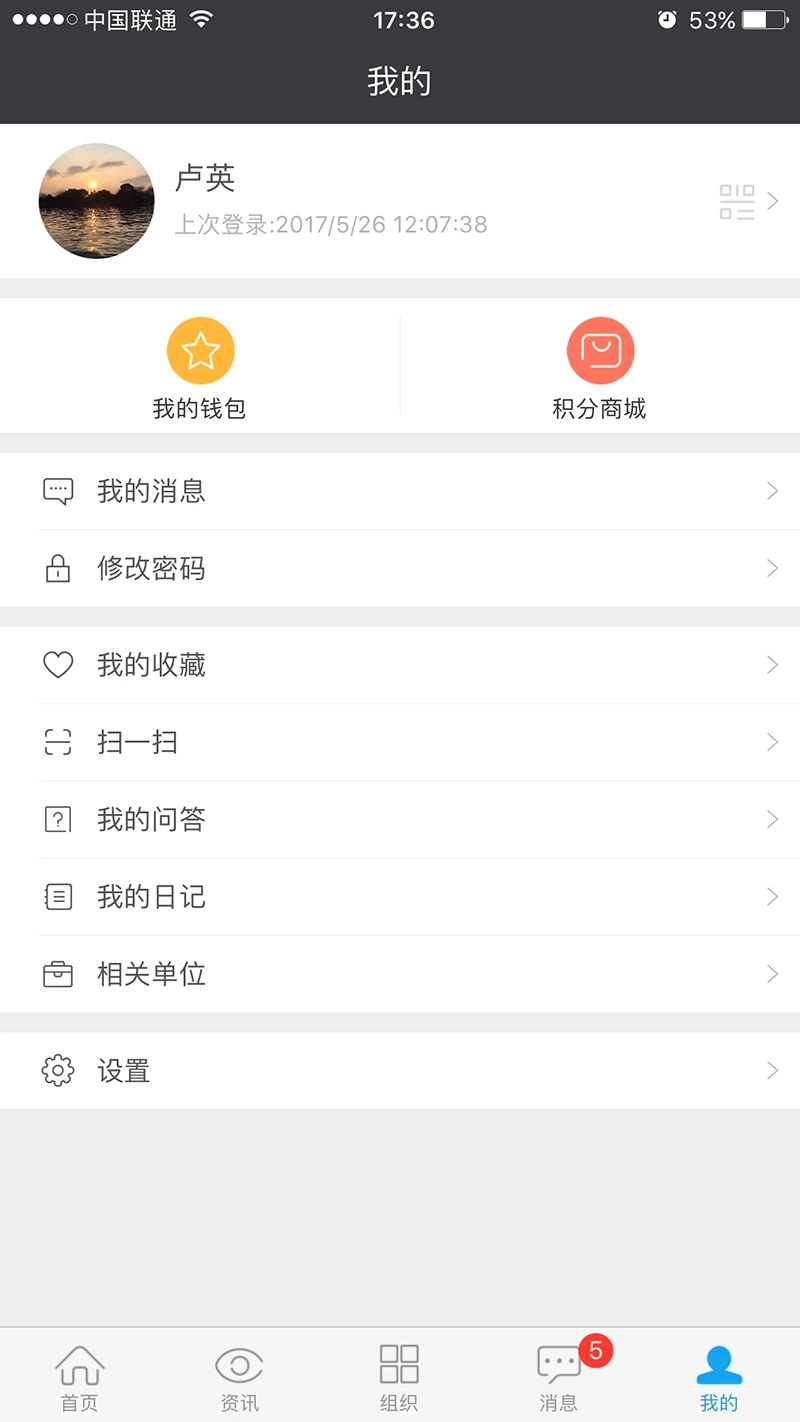Open 消息 tab with red badge 5
The width and height of the screenshot is (800, 1422).
[x=559, y=1375]
